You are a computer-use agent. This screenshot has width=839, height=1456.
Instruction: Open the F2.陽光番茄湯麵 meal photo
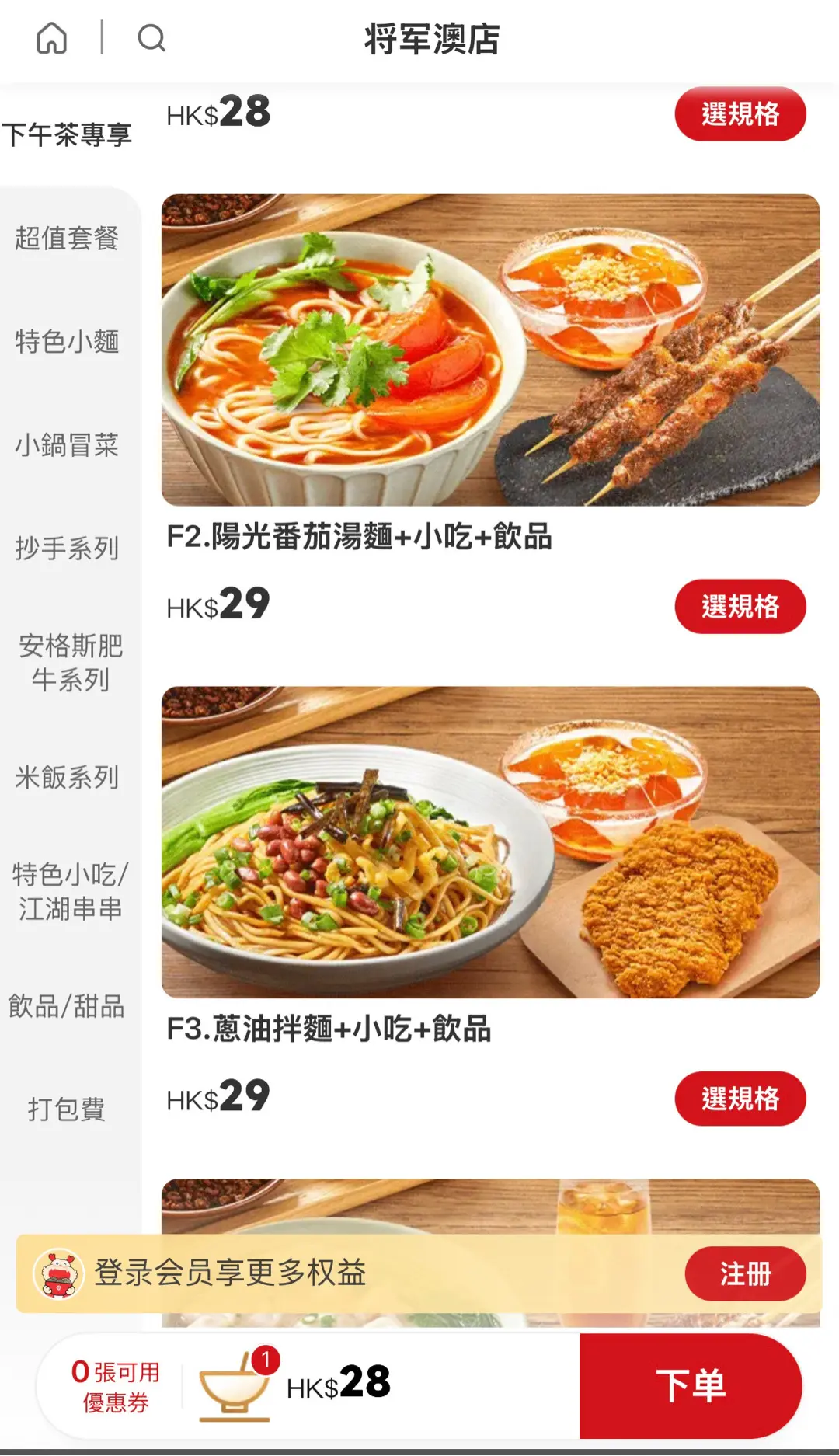pos(490,350)
